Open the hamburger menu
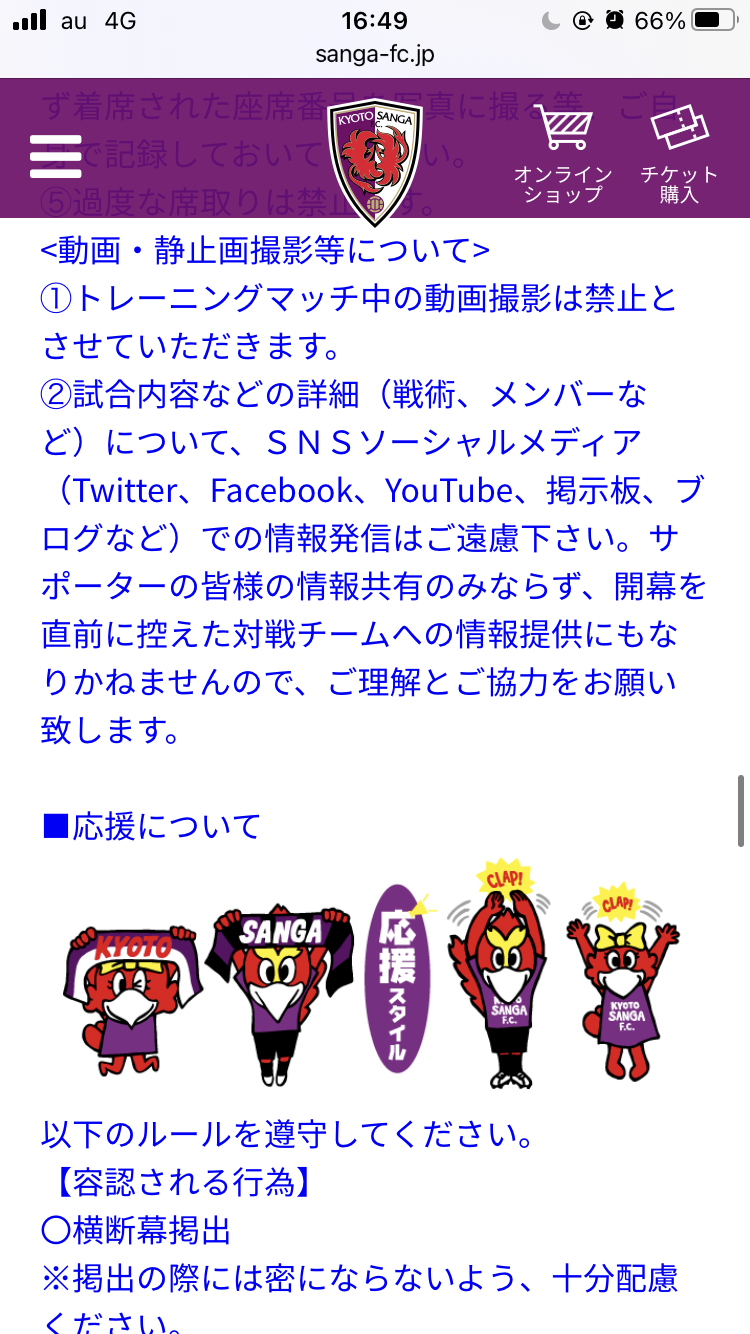The image size is (750, 1334). coord(55,156)
